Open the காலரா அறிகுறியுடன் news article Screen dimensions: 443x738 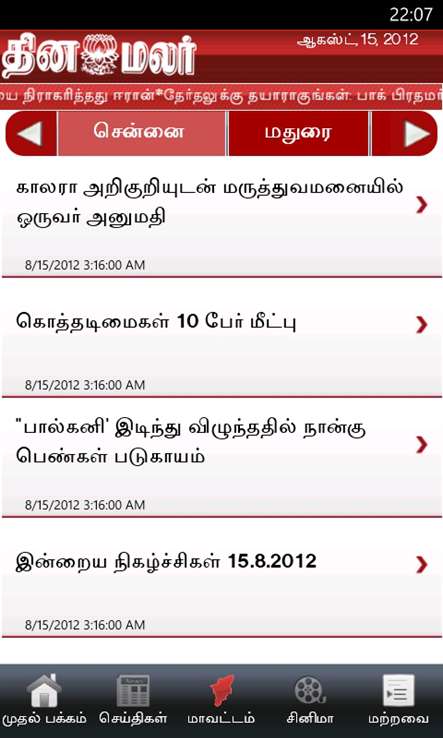[x=221, y=218]
